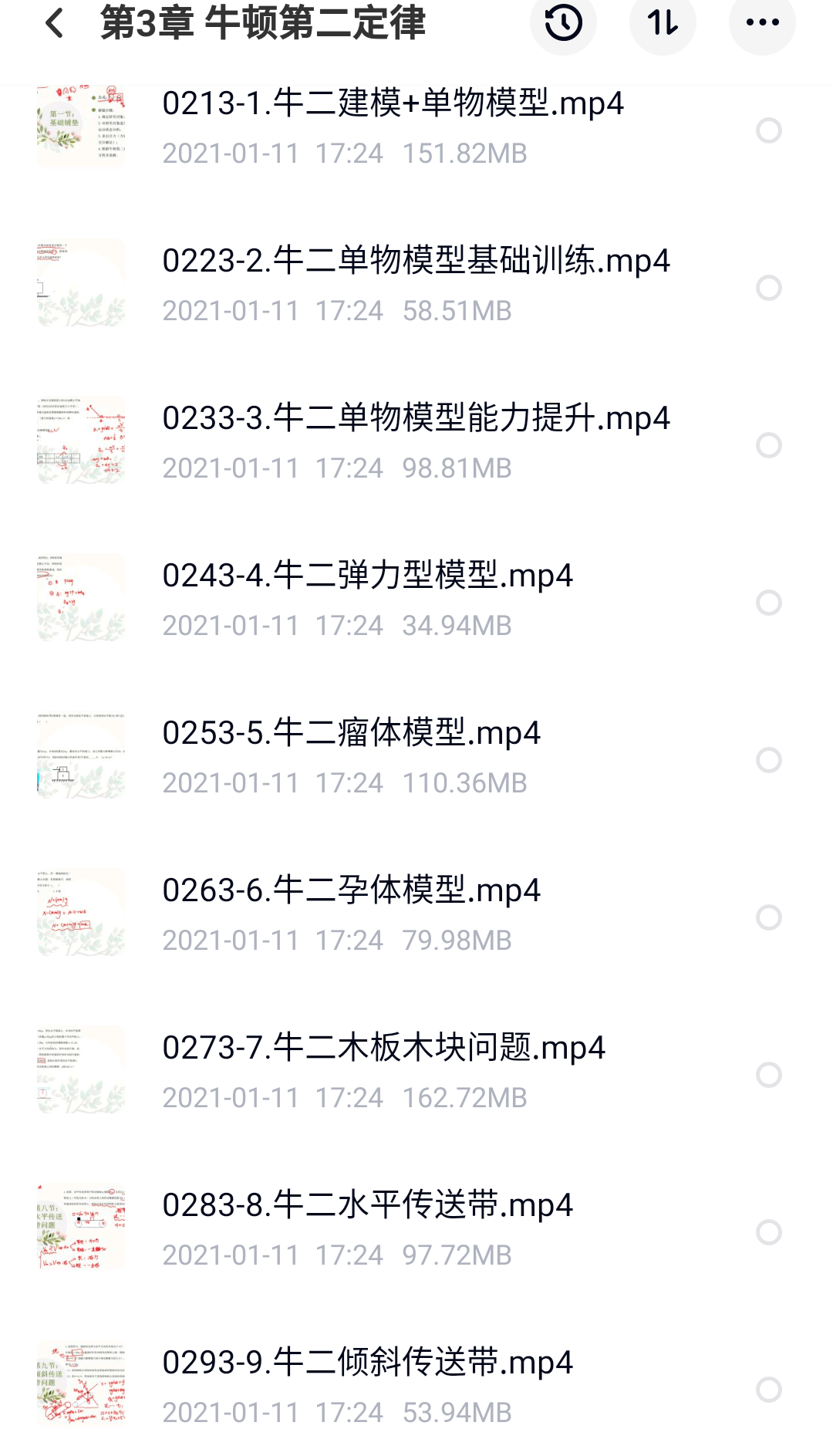Open the video 0273-7.牛二木板木块问题.mp4
The image size is (833, 1456).
(x=383, y=1049)
